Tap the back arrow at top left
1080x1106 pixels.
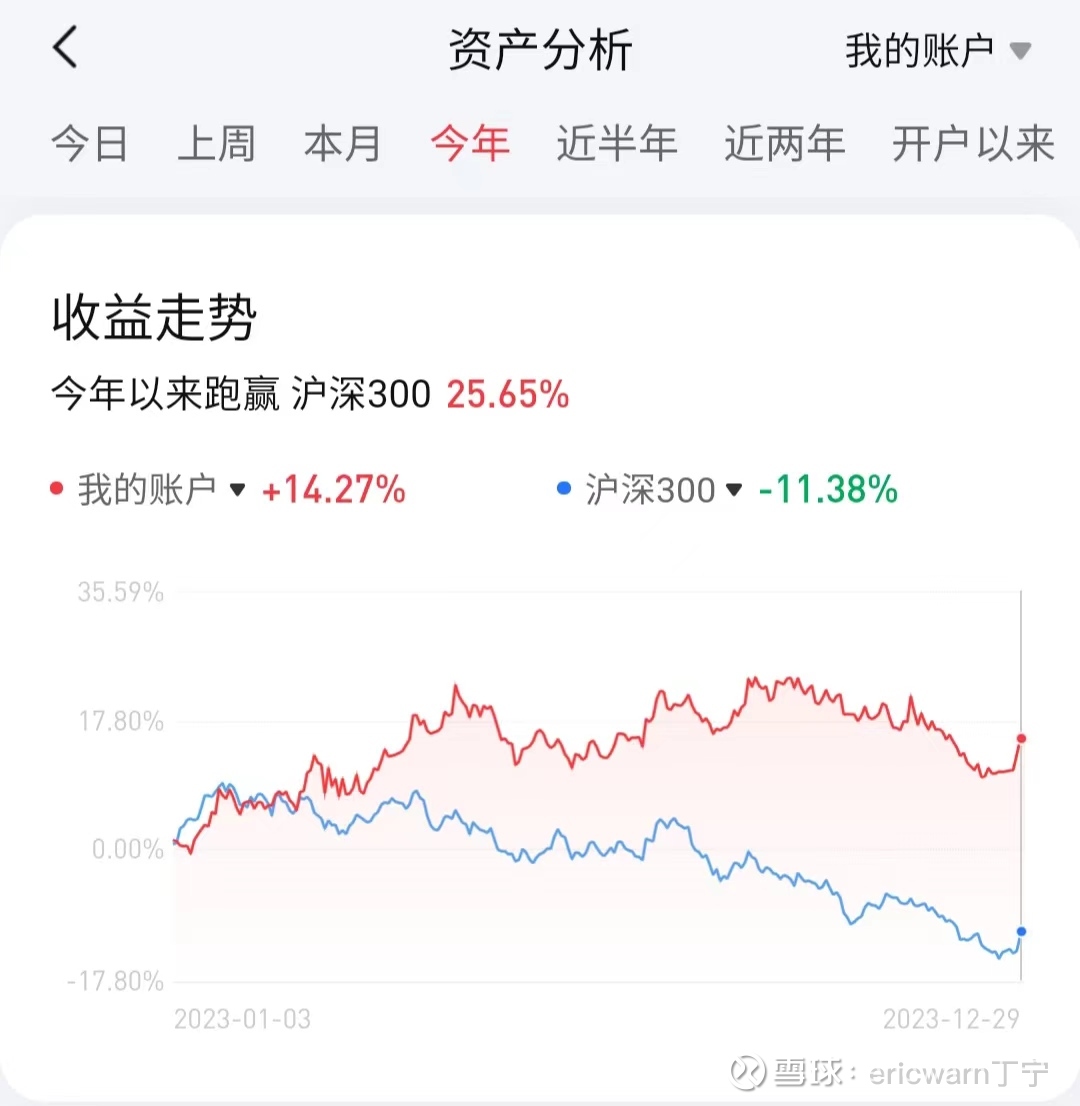pos(64,47)
